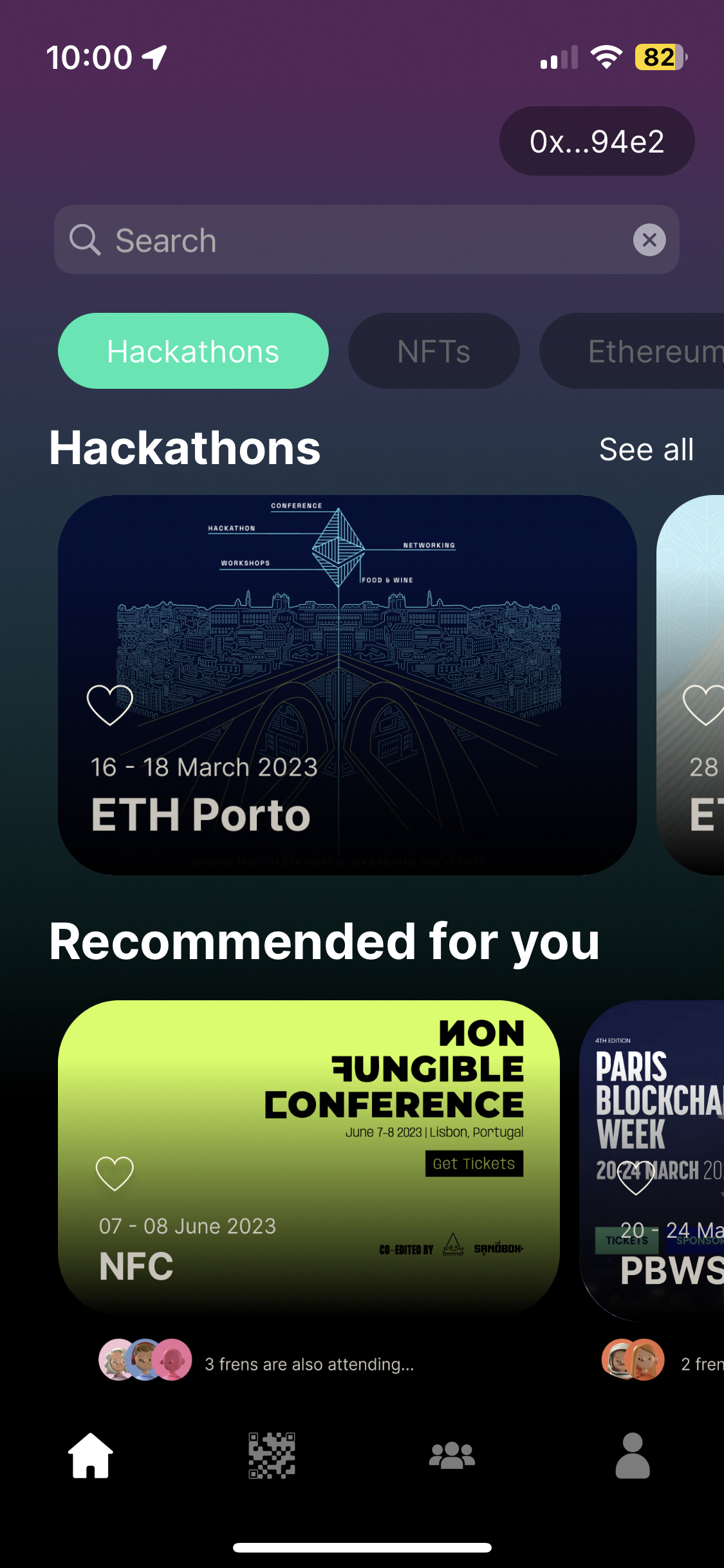Clear the search box with the X
724x1568 pixels.
[649, 240]
